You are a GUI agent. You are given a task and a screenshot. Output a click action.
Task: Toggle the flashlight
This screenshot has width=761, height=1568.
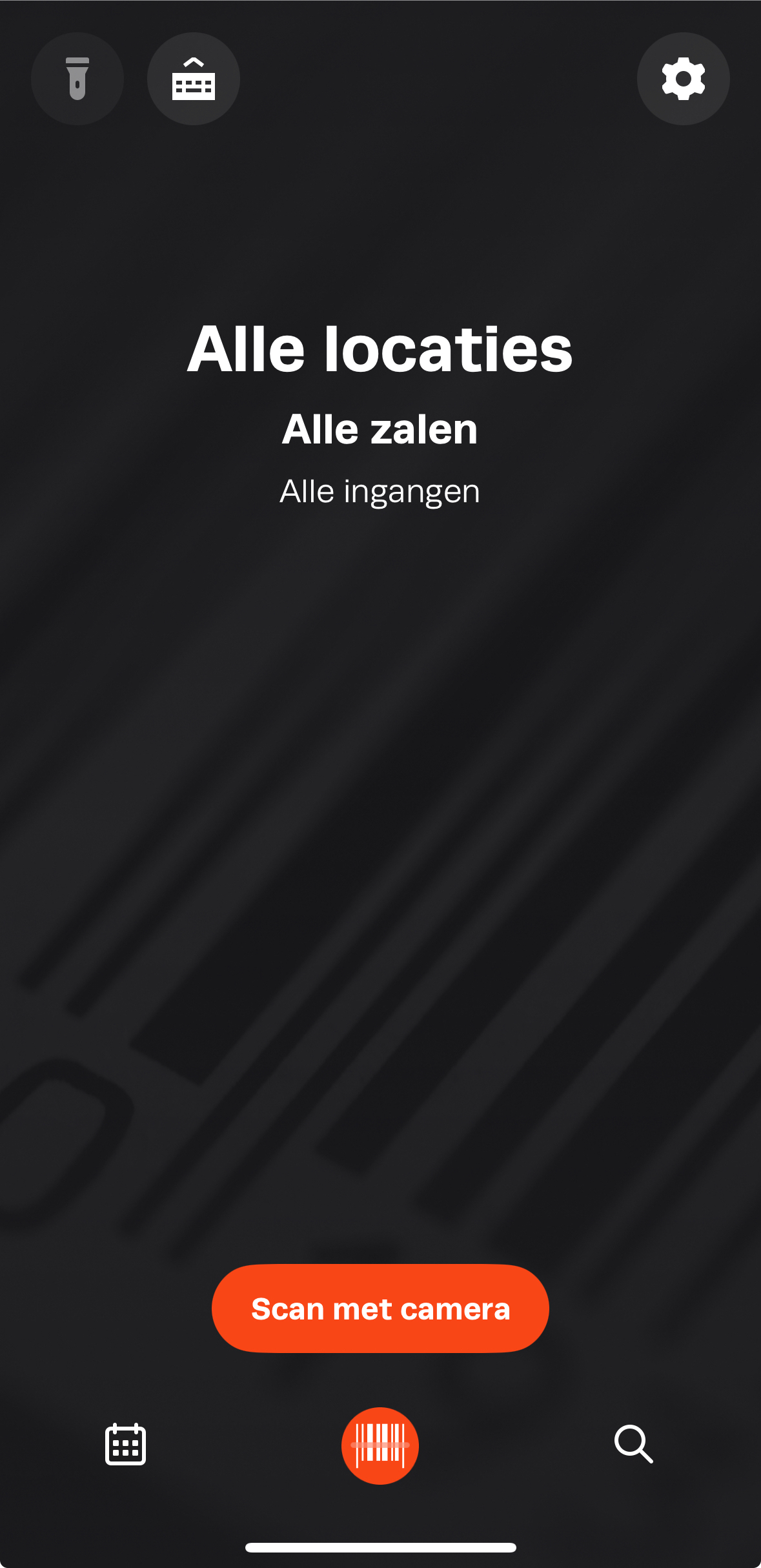tap(77, 79)
